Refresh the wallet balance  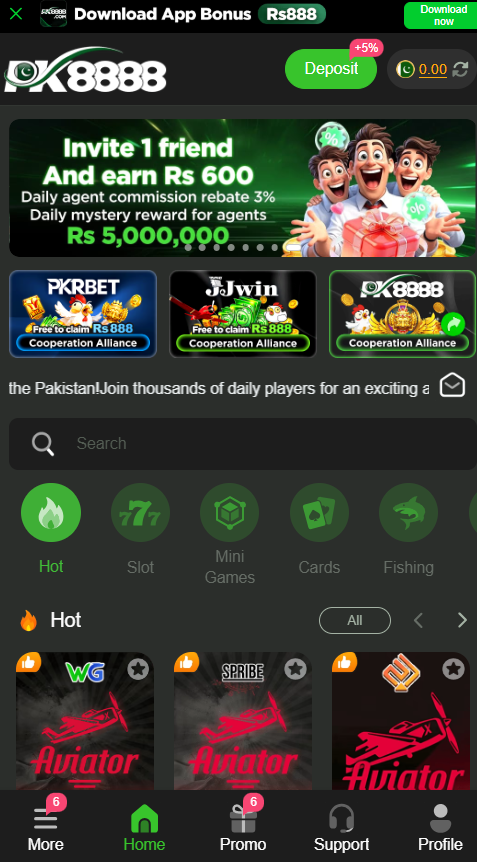[460, 69]
